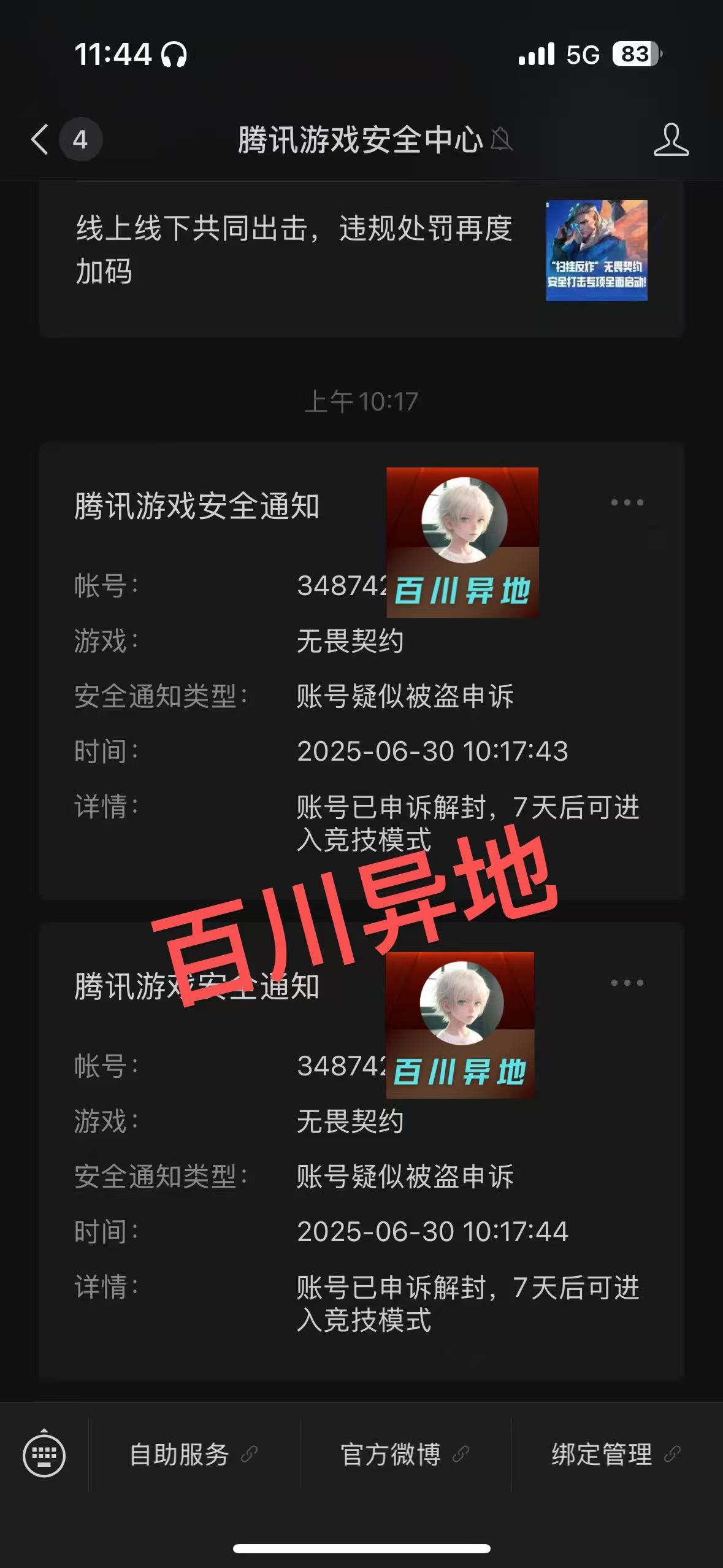Go back to the chat list
Screen dimensions: 723x1568
pos(40,139)
